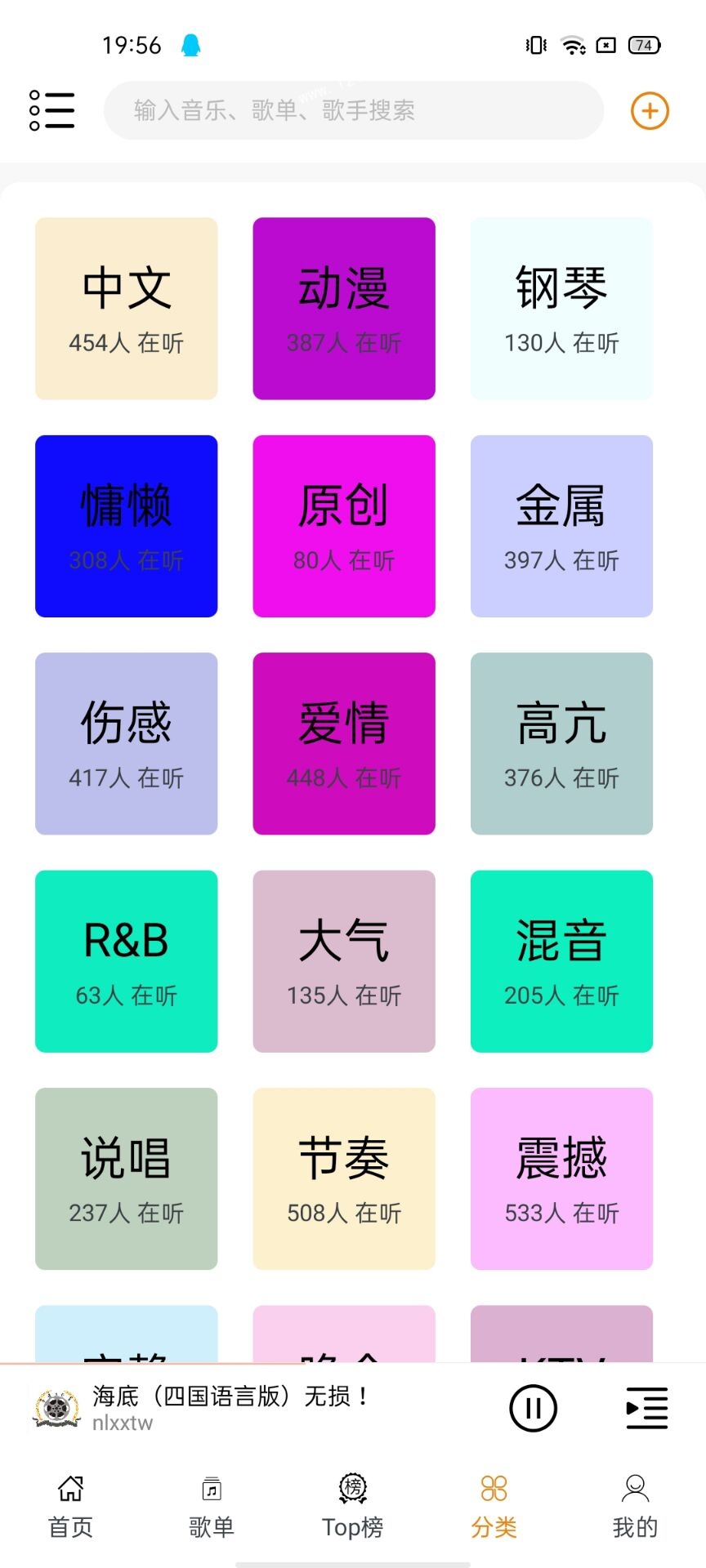
Task: Select the 钢琴 category tile
Action: click(561, 309)
